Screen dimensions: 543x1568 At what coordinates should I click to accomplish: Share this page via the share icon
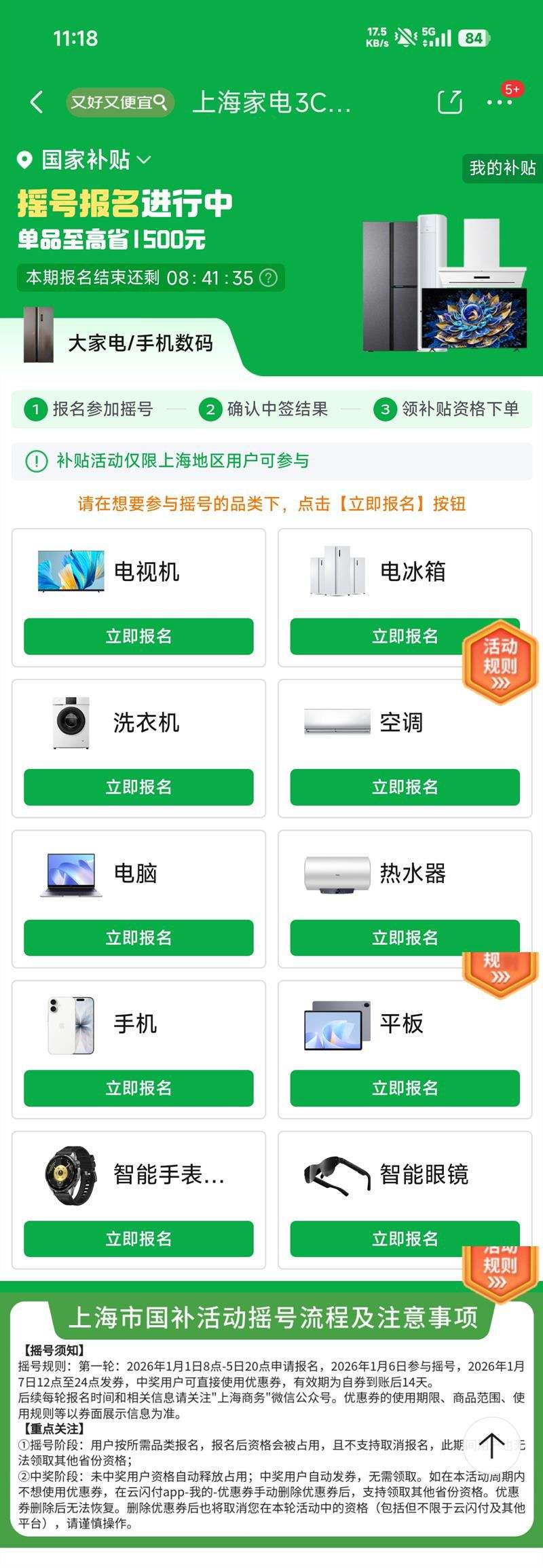click(449, 102)
